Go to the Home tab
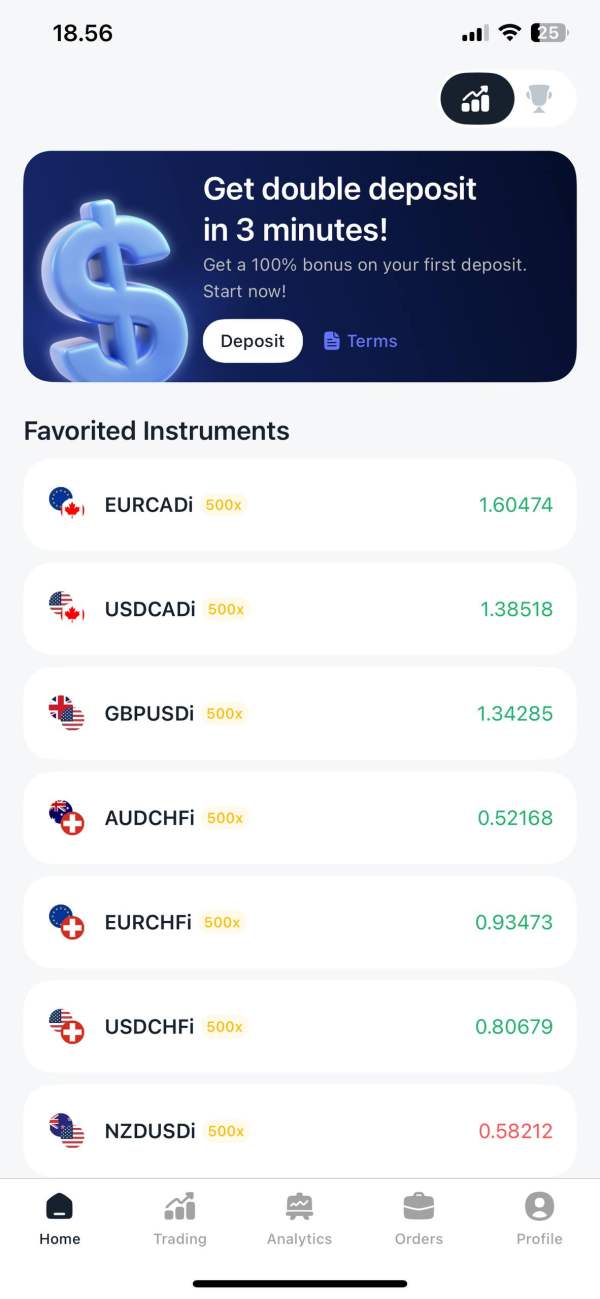The height and width of the screenshot is (1299, 600). [60, 1219]
